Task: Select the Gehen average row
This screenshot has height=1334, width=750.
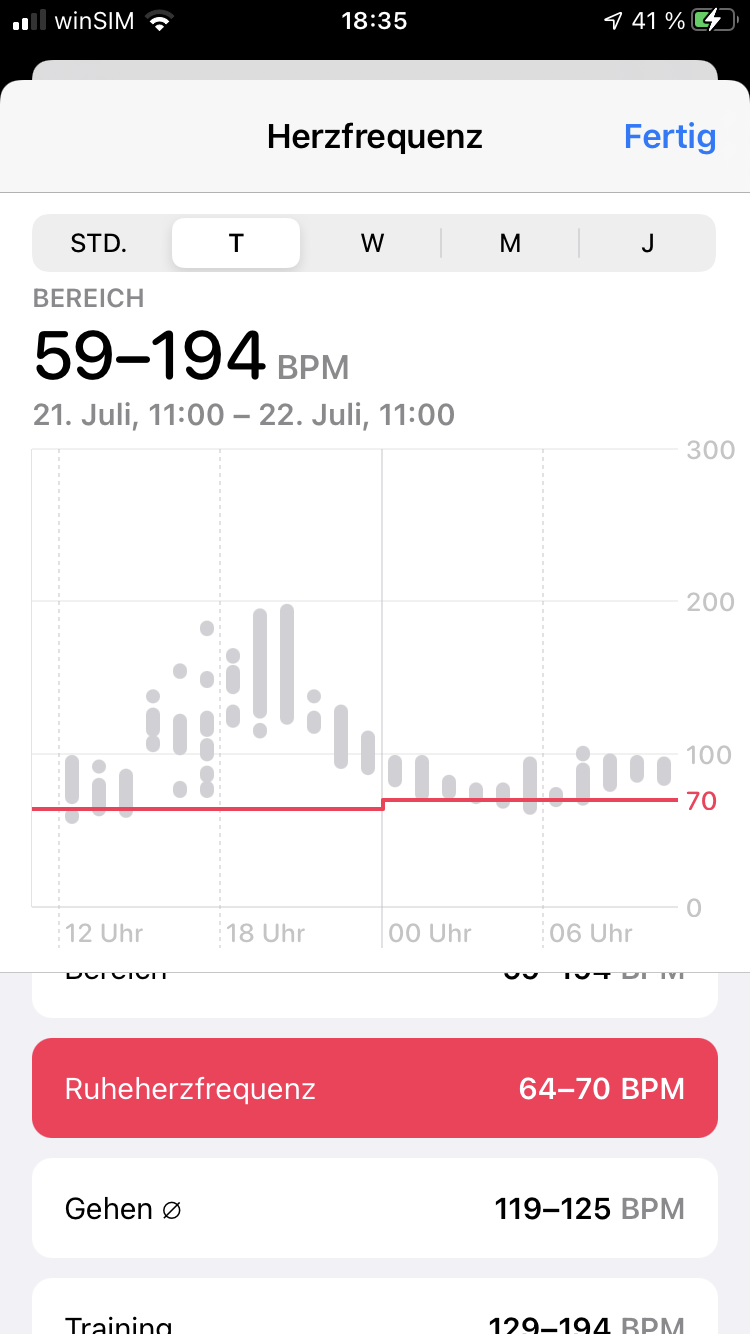Action: point(375,1208)
